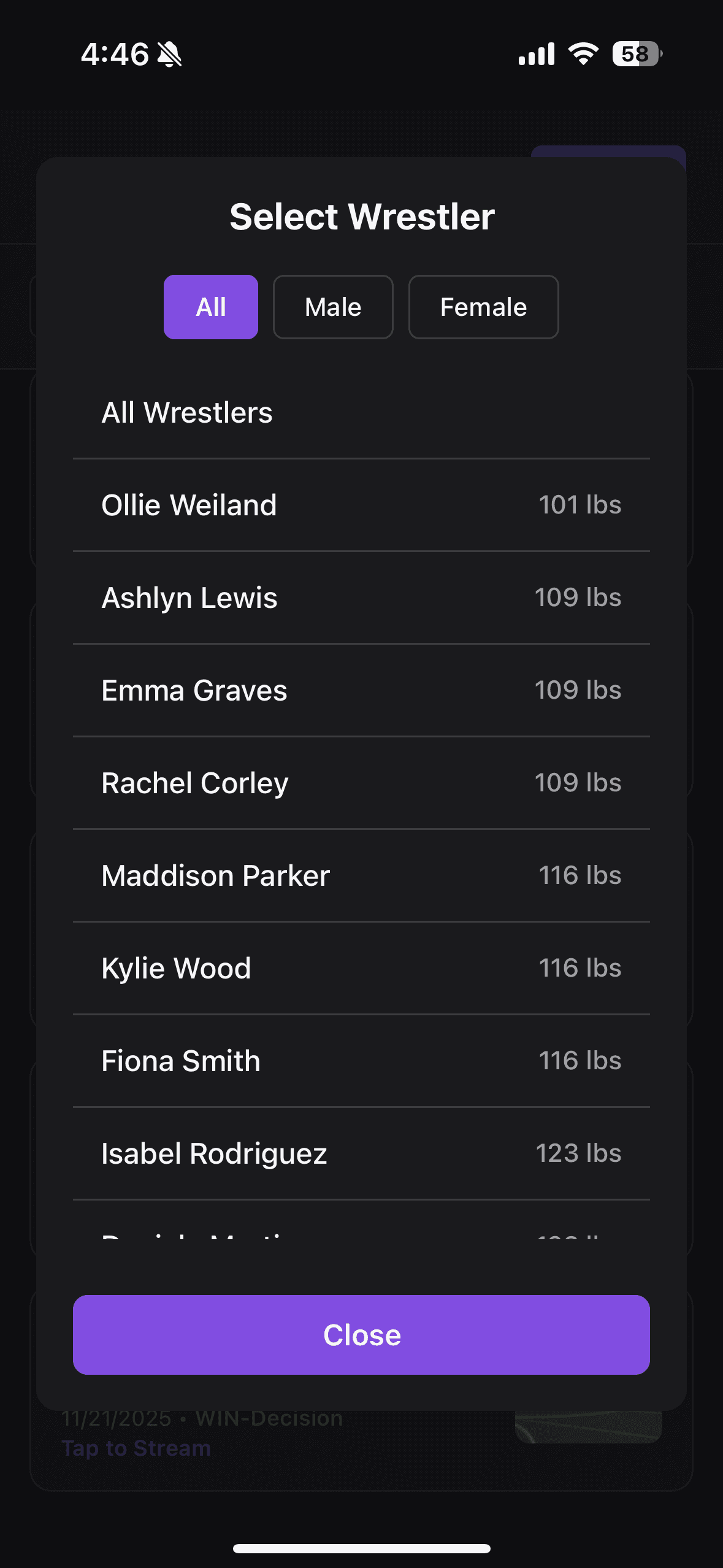Select wrestler Rachel Corley

[x=361, y=782]
